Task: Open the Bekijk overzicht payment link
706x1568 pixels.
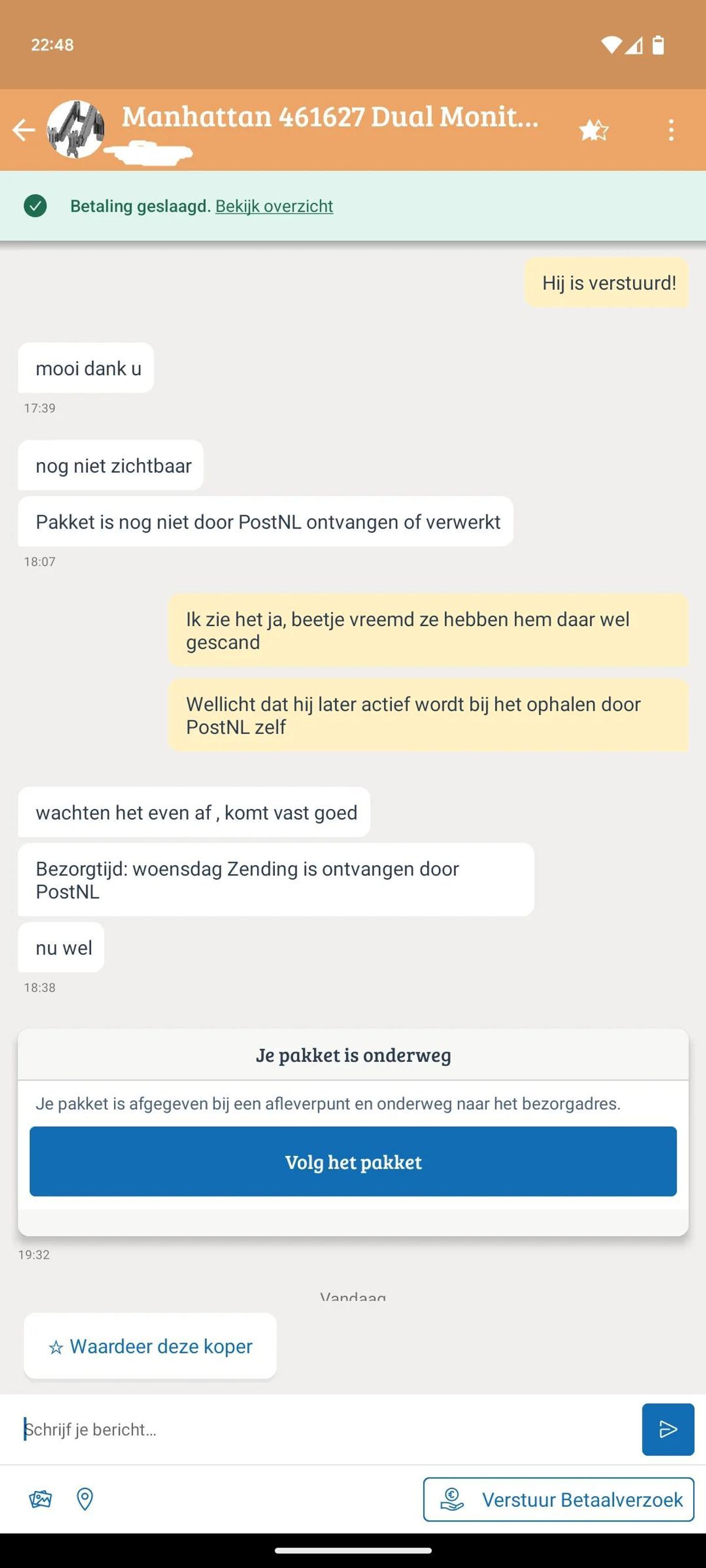Action: click(274, 206)
